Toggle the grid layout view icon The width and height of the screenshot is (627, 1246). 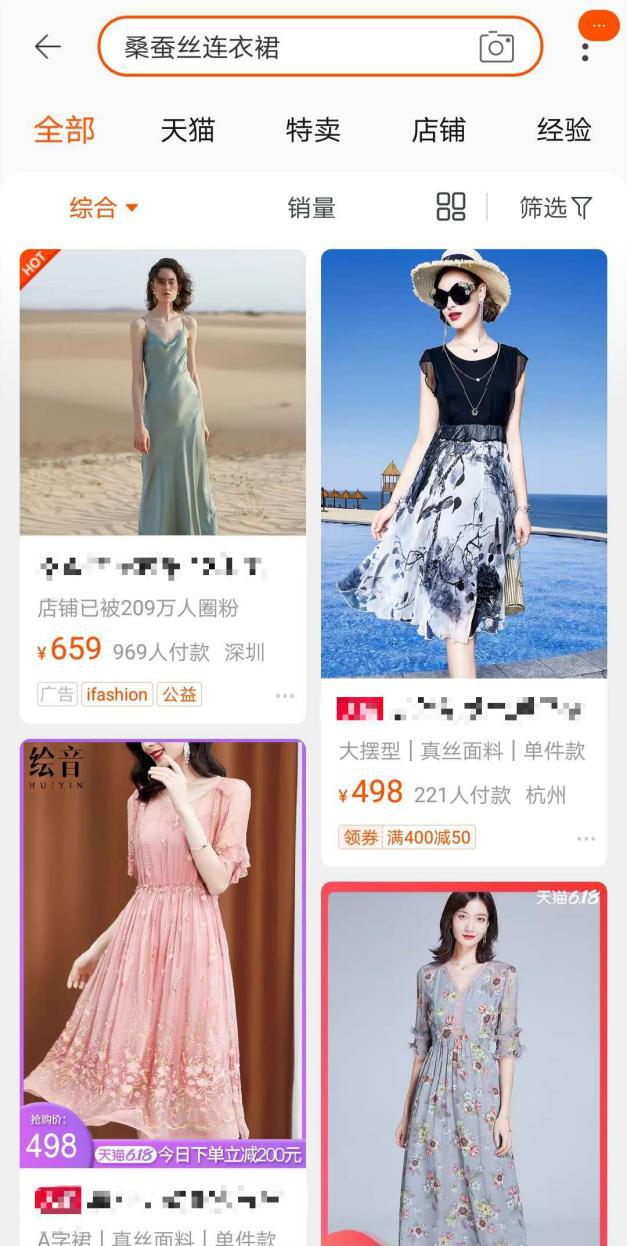pos(451,207)
